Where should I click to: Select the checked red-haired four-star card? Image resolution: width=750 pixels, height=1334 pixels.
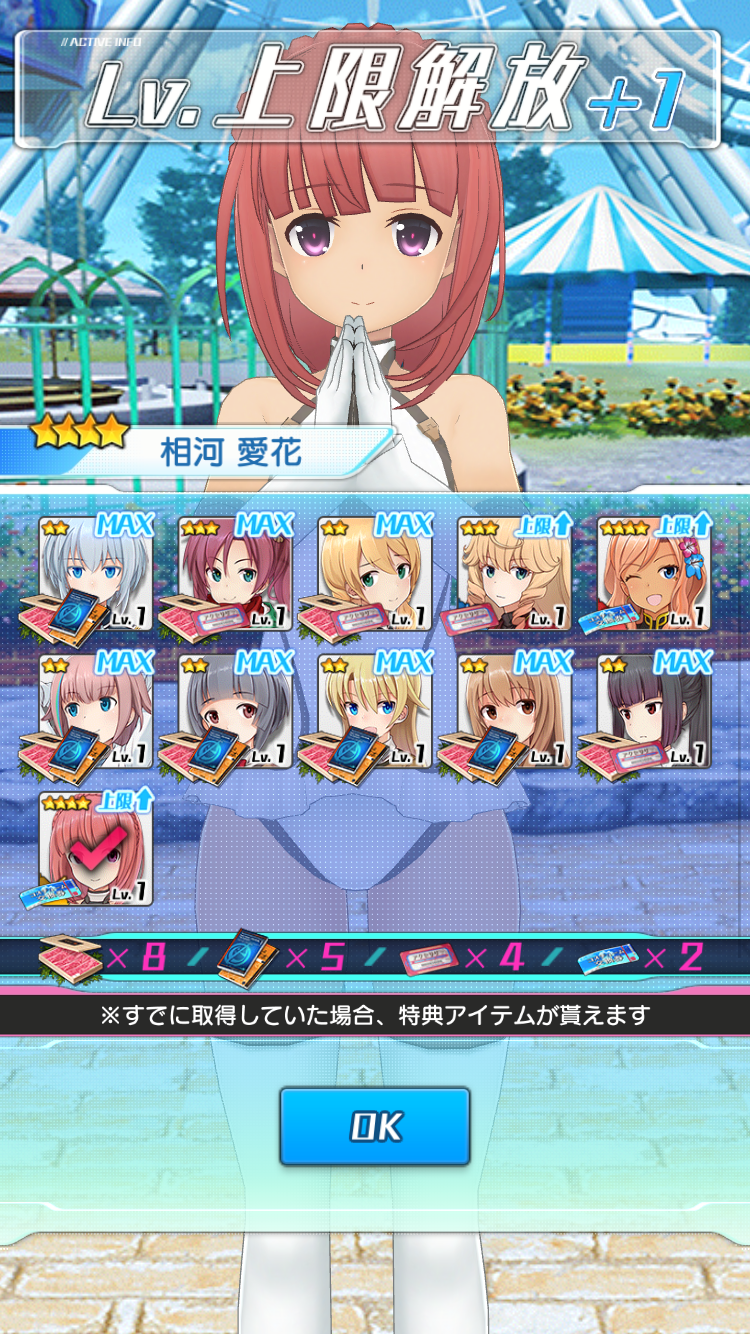pyautogui.click(x=96, y=849)
